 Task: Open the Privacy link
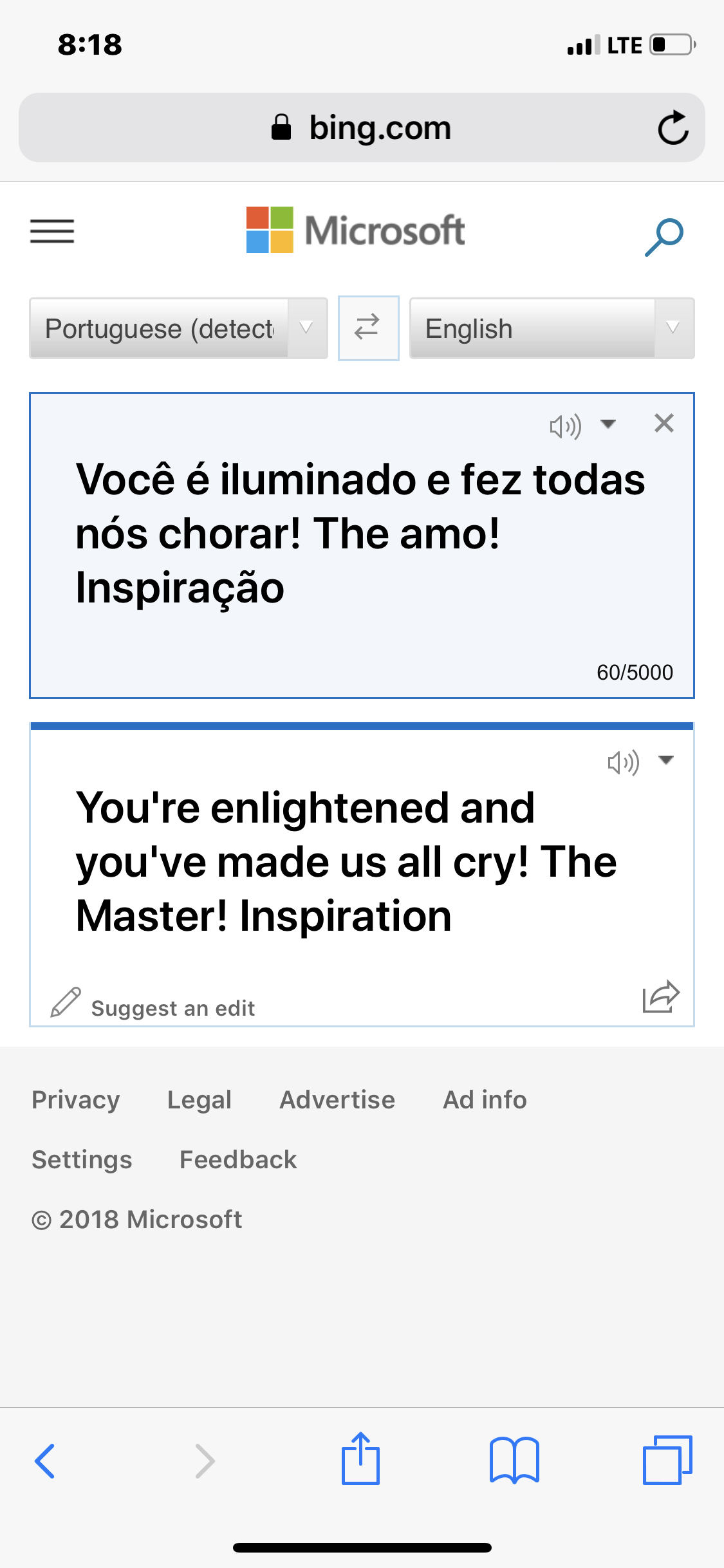pyautogui.click(x=76, y=1099)
